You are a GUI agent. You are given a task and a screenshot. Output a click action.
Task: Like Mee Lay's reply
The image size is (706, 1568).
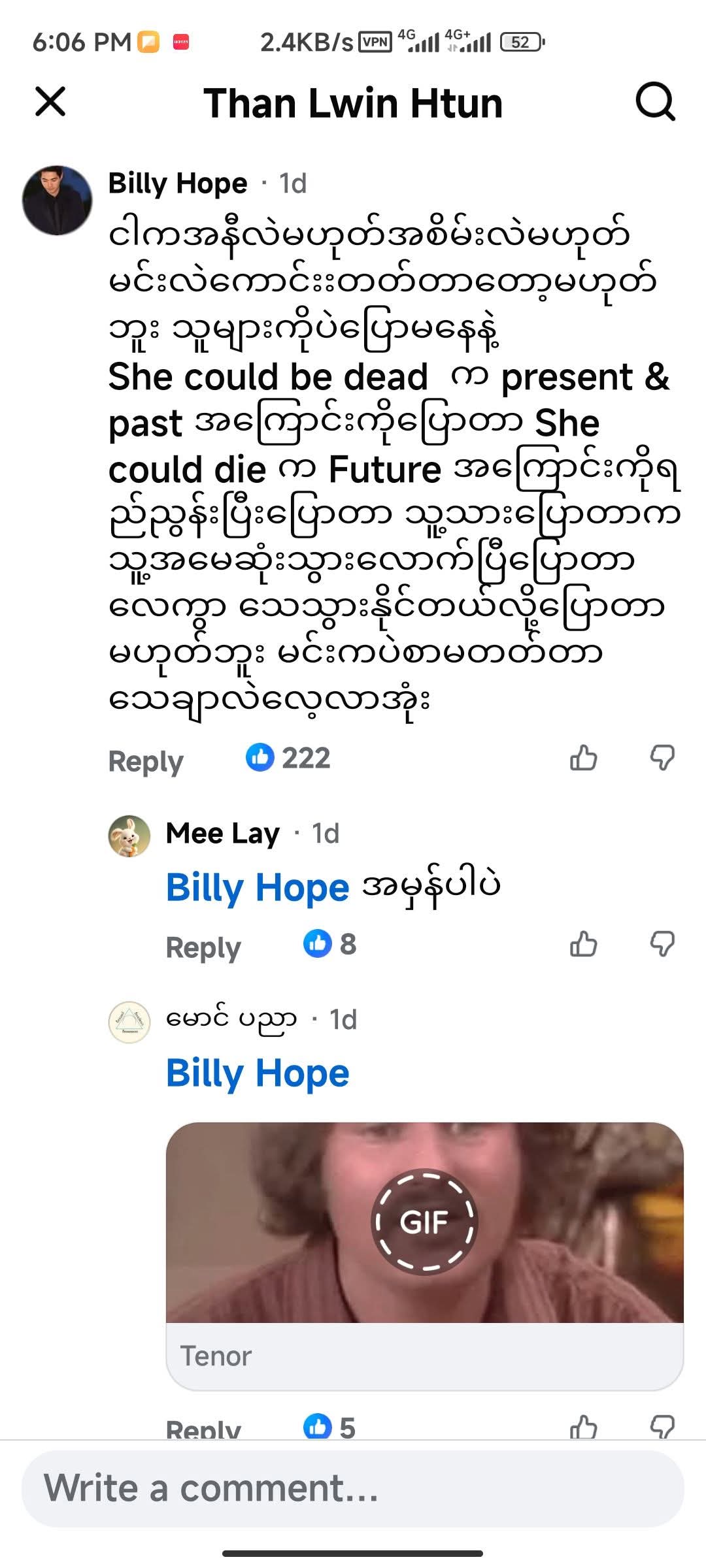(x=583, y=945)
